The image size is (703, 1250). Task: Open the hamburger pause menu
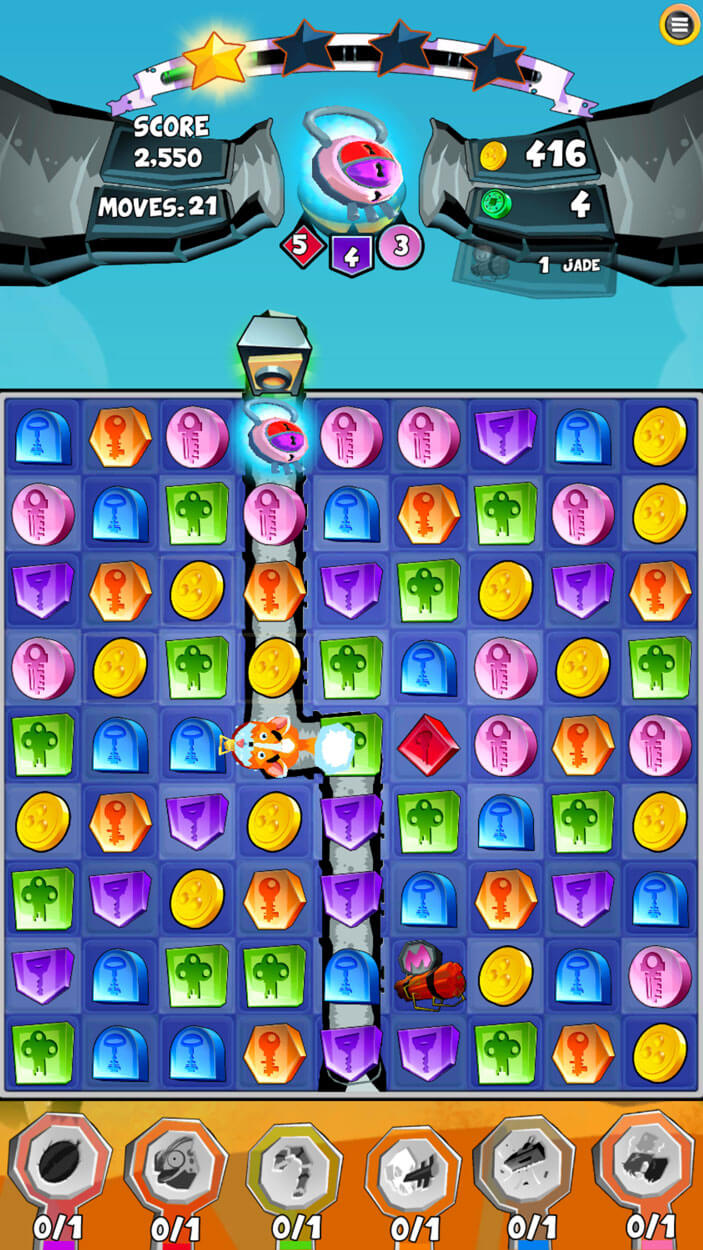(679, 25)
